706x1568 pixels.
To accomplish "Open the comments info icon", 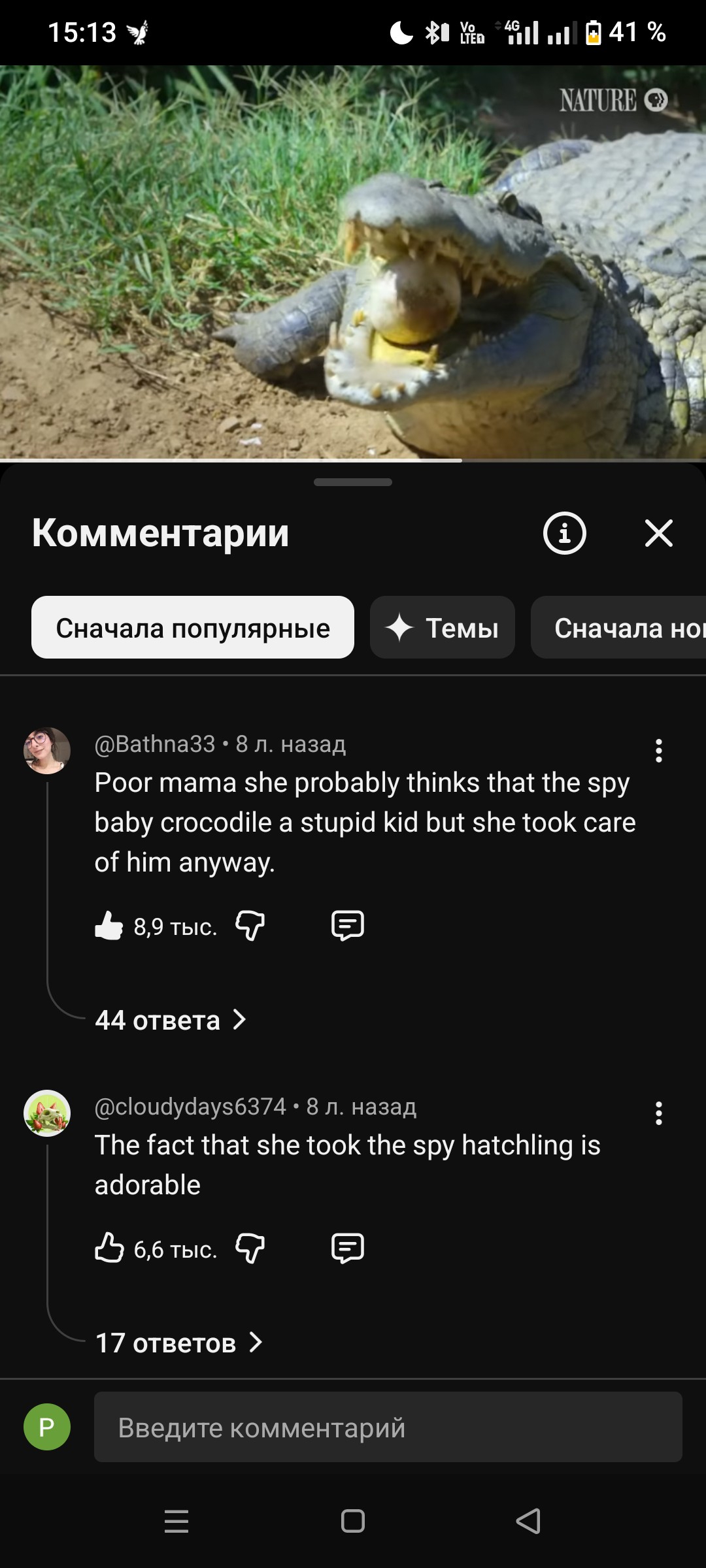I will [564, 533].
